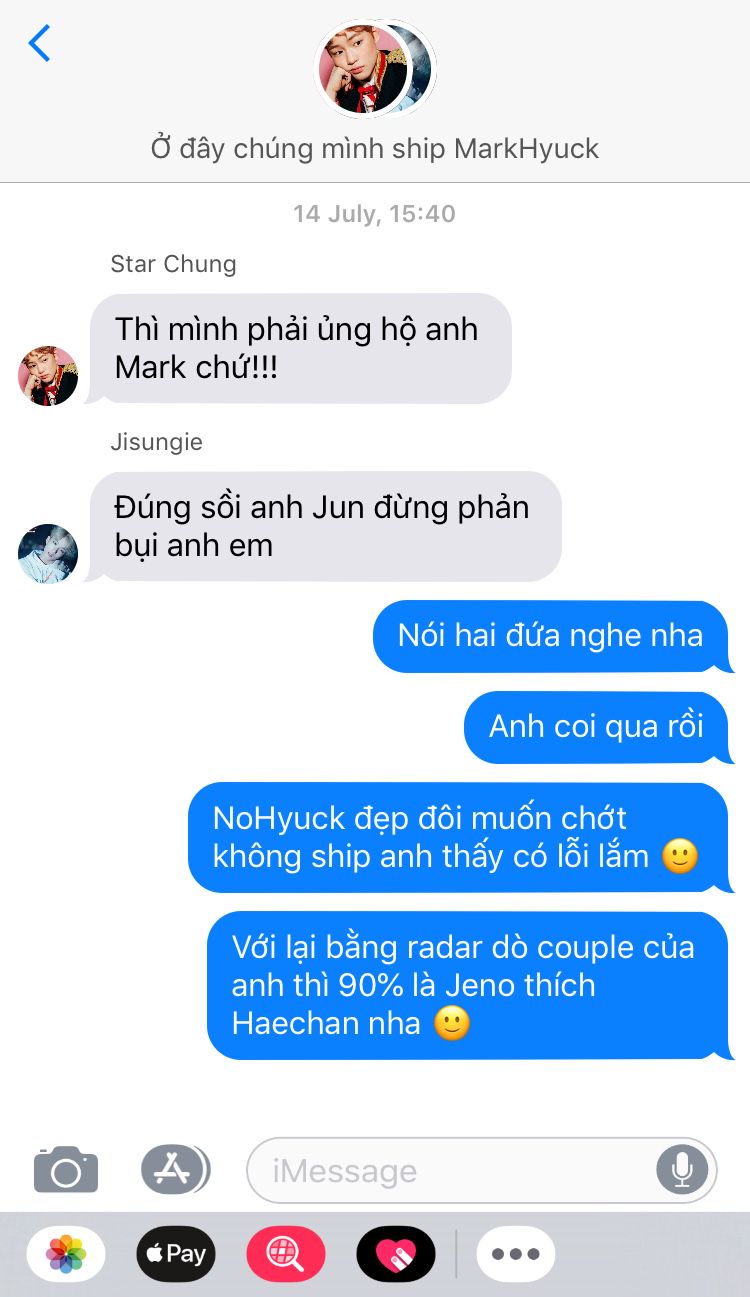Open the Photos app in the drawer
750x1297 pixels.
coord(66,1254)
